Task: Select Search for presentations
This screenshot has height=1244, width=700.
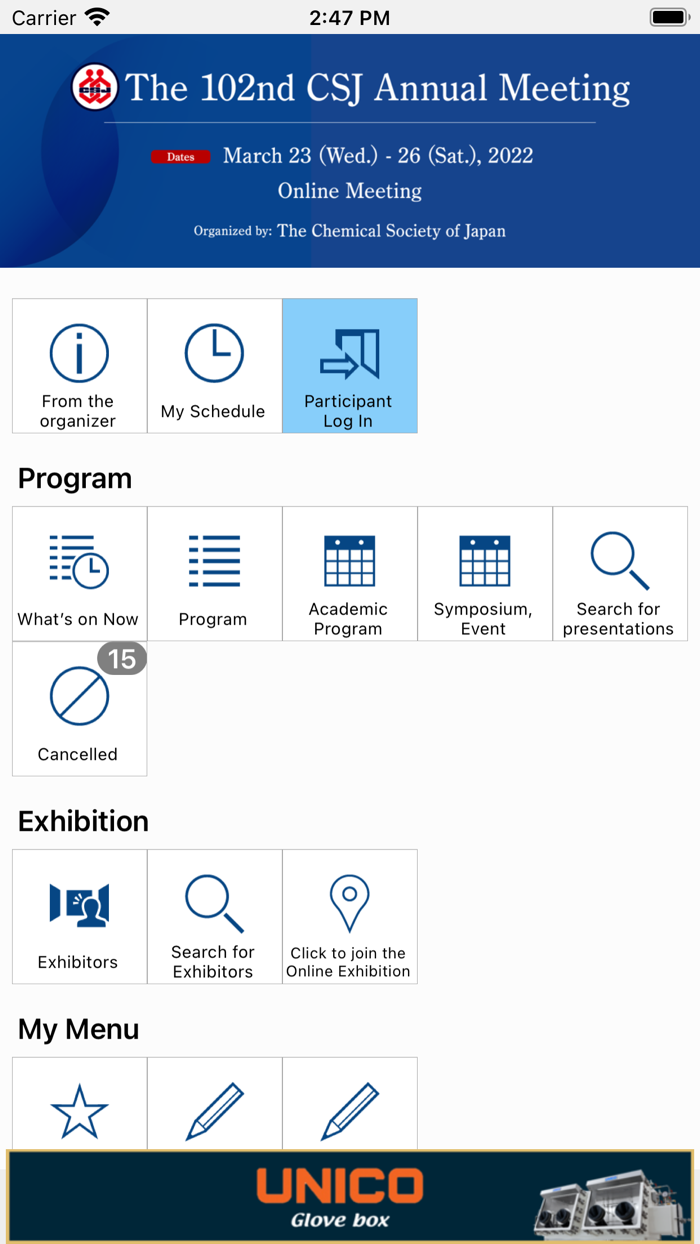Action: click(620, 574)
